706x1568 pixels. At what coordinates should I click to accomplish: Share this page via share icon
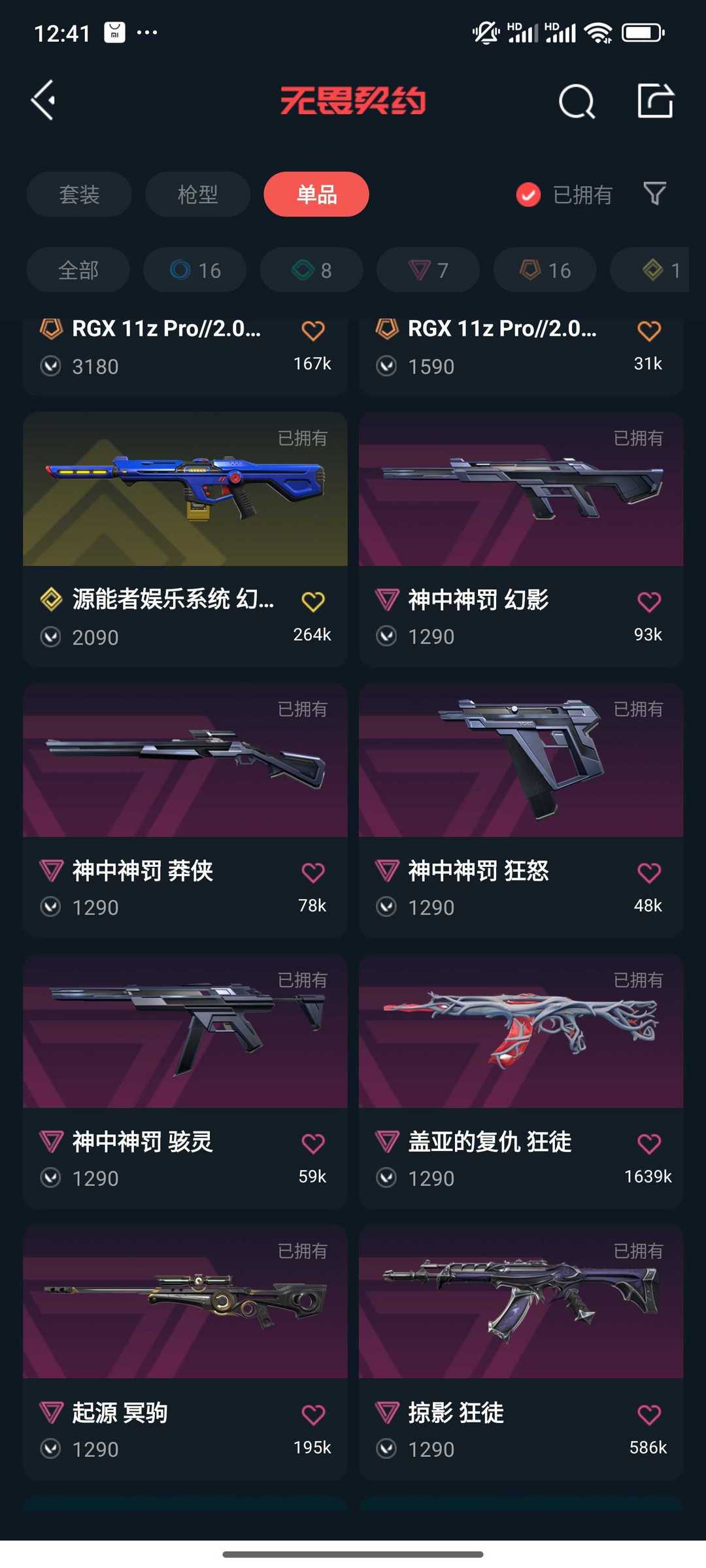point(655,101)
